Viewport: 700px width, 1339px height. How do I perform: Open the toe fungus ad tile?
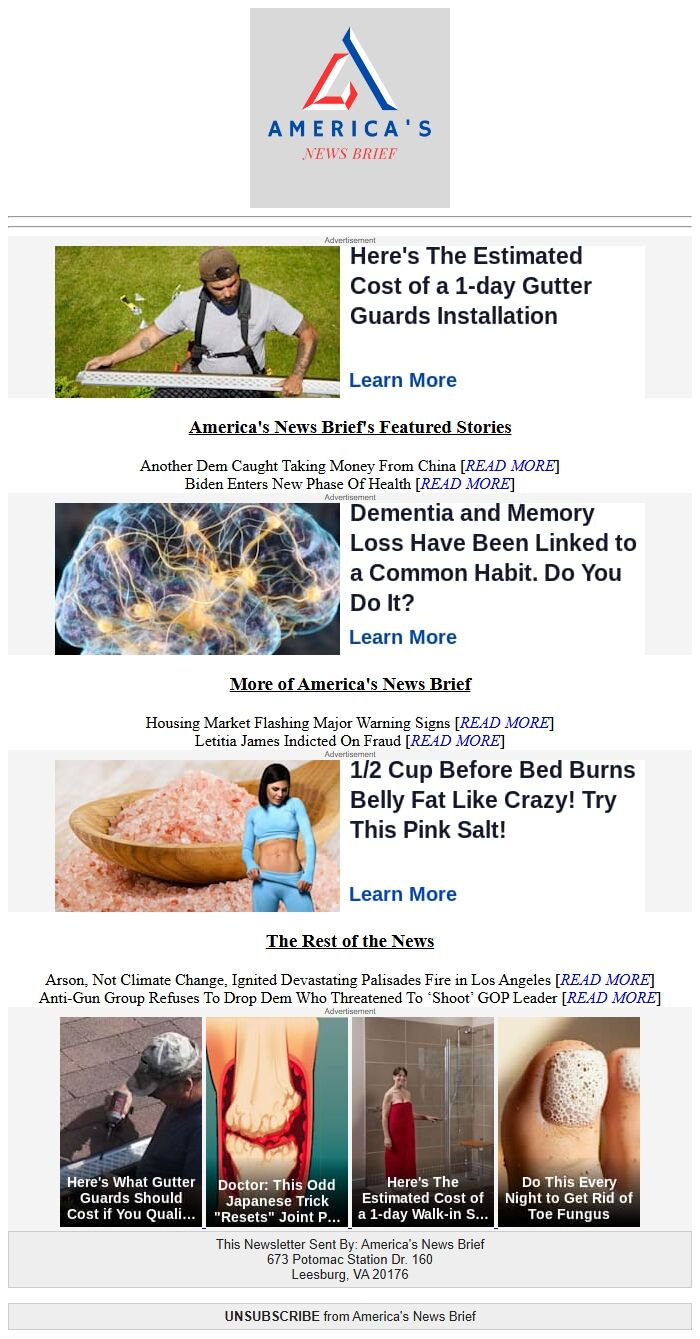[569, 1121]
